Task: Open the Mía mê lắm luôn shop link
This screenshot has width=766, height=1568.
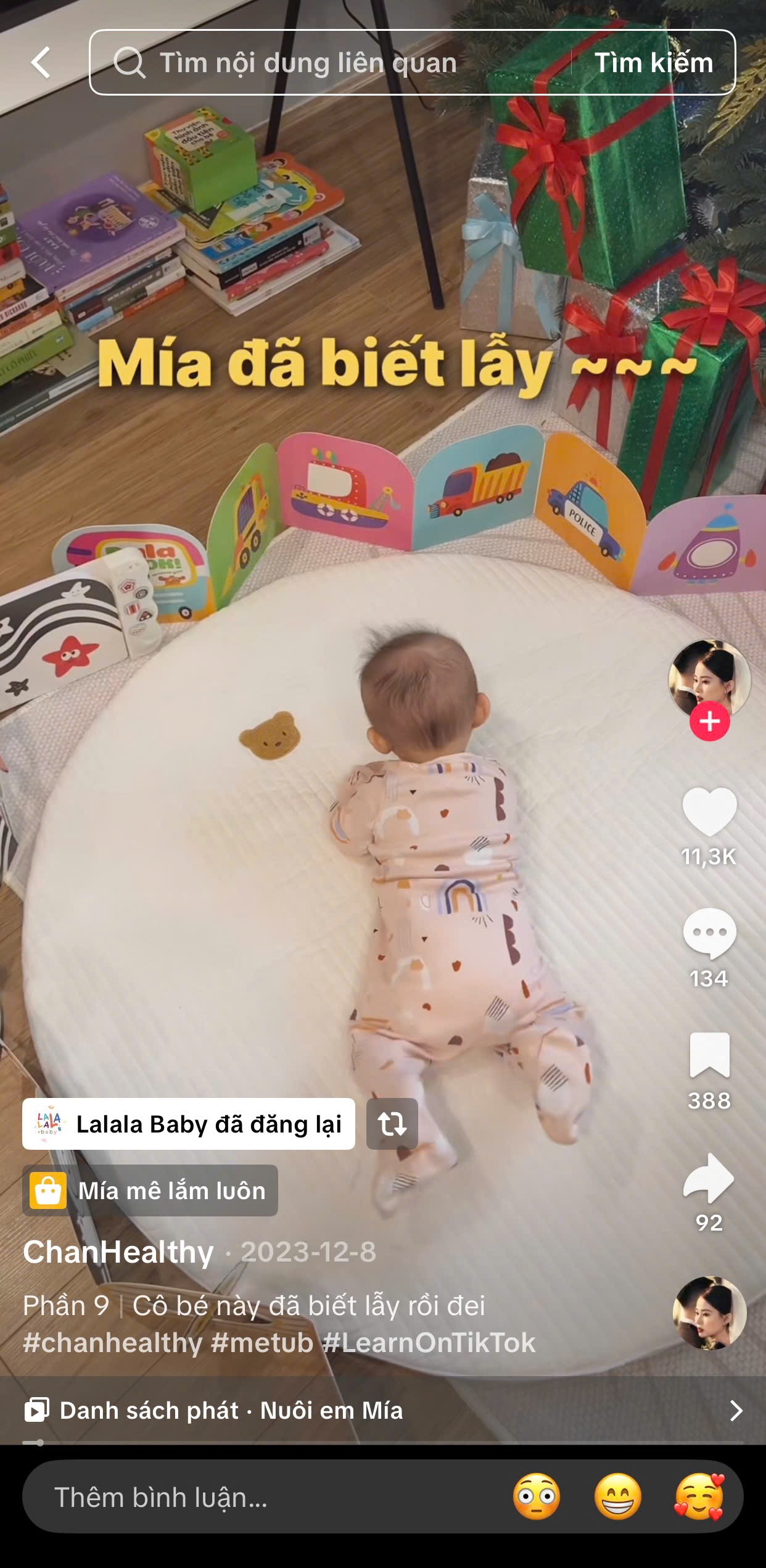Action: pos(150,1190)
